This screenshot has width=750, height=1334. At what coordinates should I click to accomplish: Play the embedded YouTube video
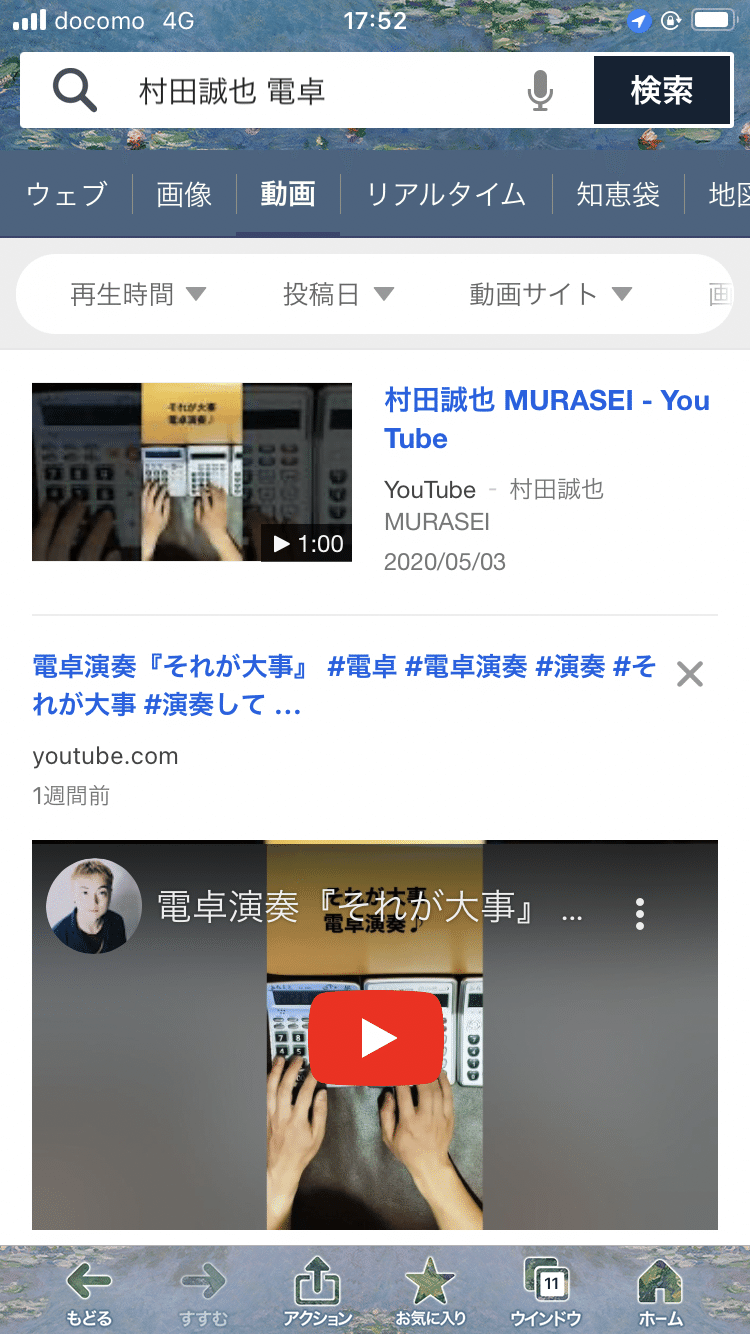375,1037
